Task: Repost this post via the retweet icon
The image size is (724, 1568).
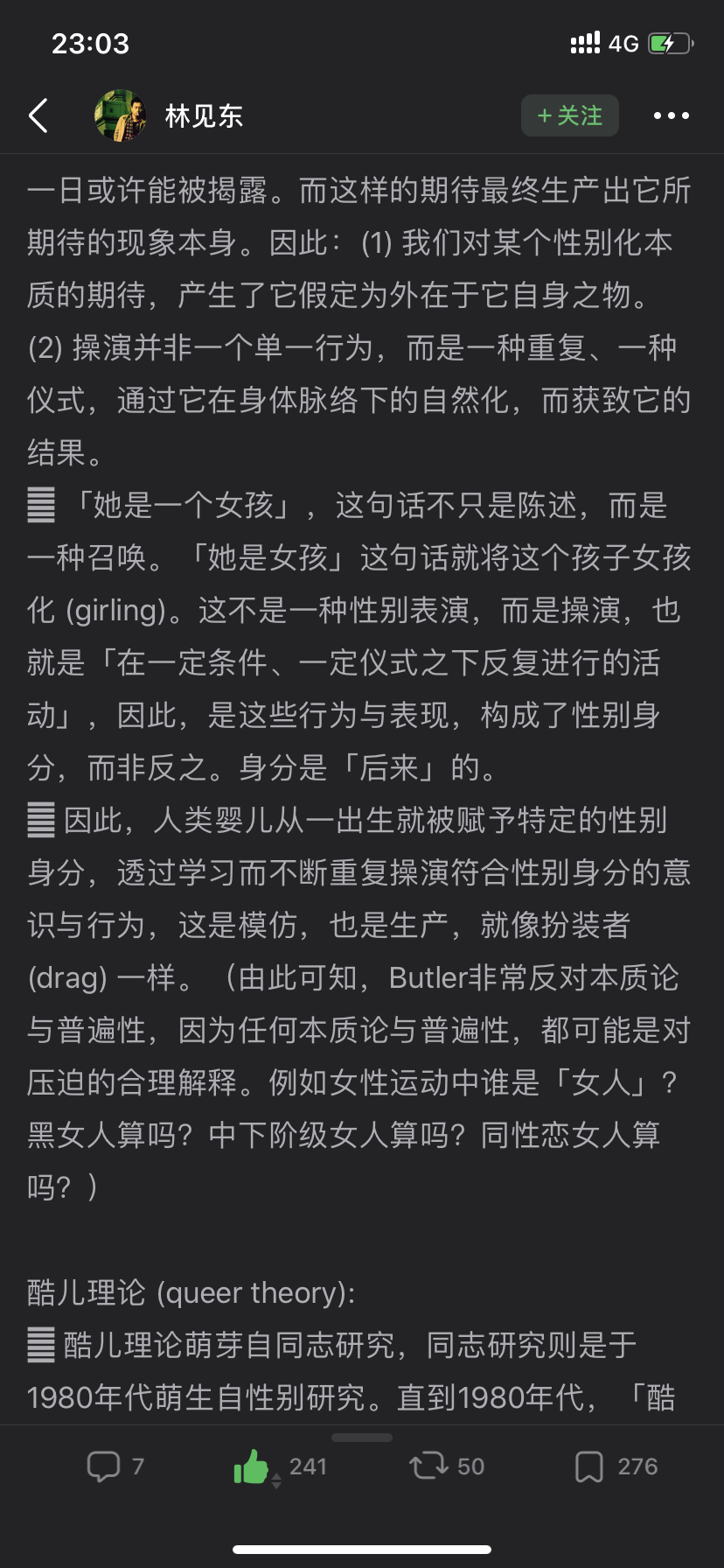Action: coord(428,1466)
